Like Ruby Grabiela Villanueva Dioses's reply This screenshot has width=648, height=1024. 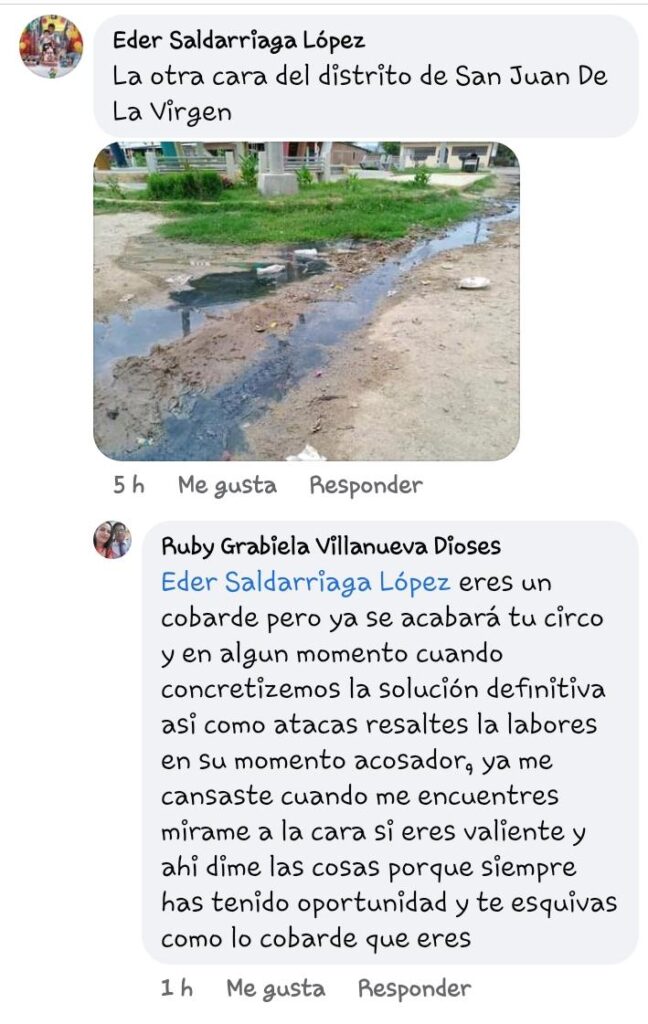(x=275, y=989)
